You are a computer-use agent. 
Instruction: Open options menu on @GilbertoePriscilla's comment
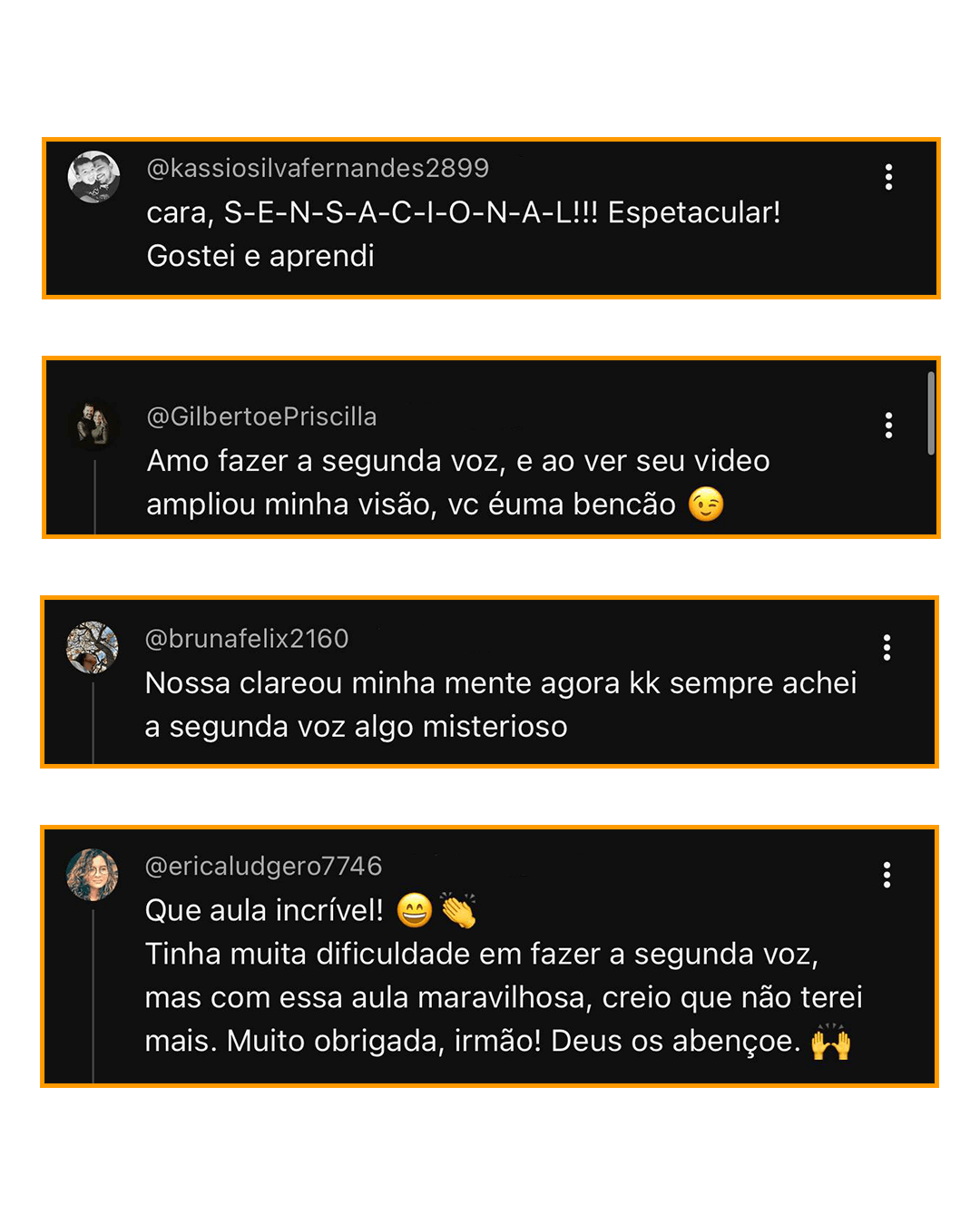(888, 426)
